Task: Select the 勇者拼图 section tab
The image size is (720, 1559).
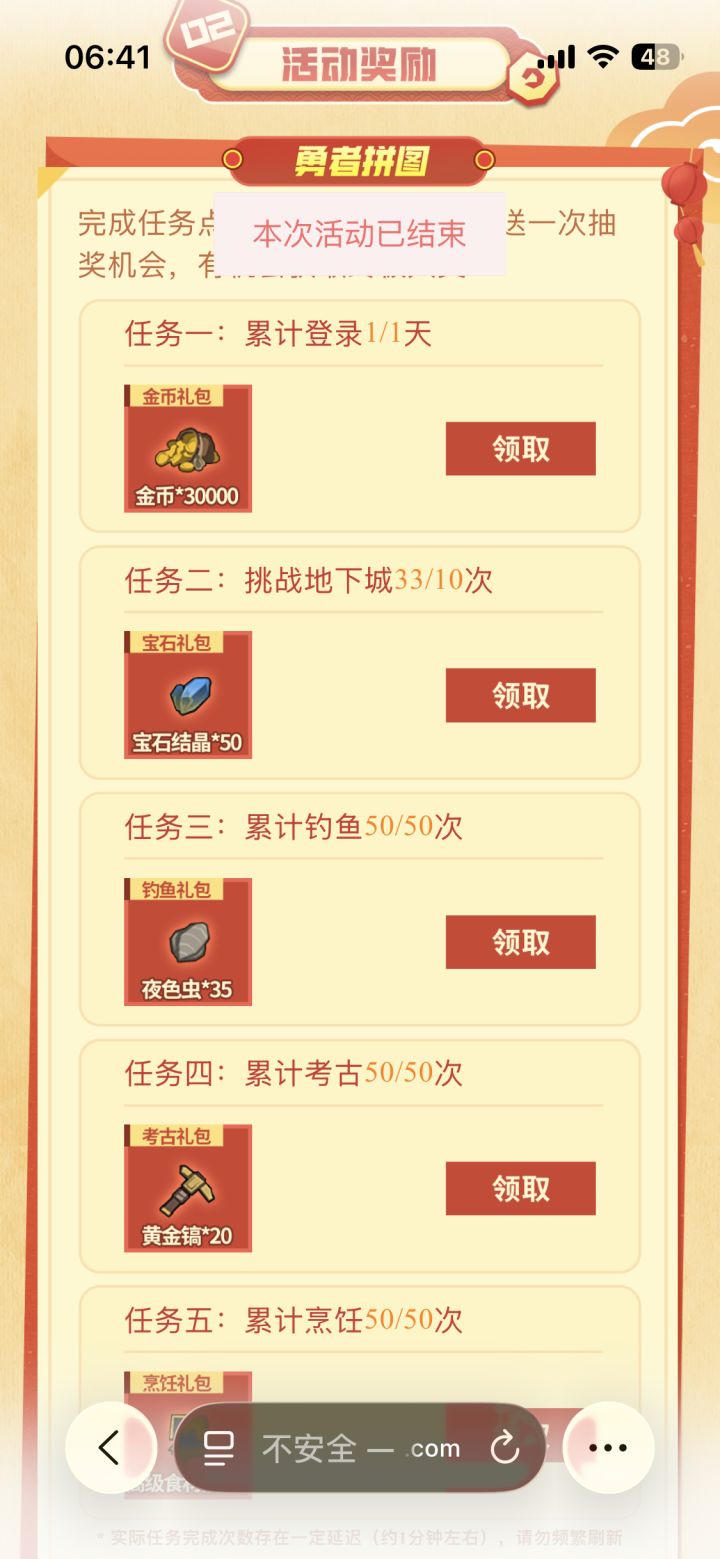Action: (x=360, y=158)
